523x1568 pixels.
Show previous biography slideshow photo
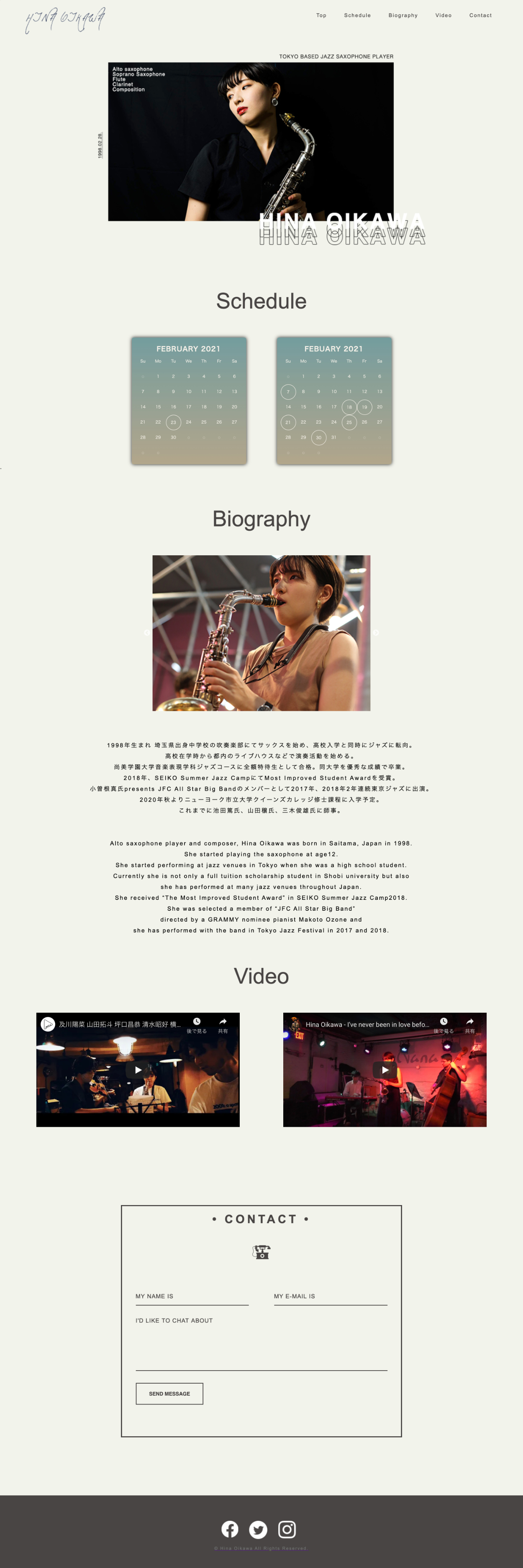tap(147, 633)
